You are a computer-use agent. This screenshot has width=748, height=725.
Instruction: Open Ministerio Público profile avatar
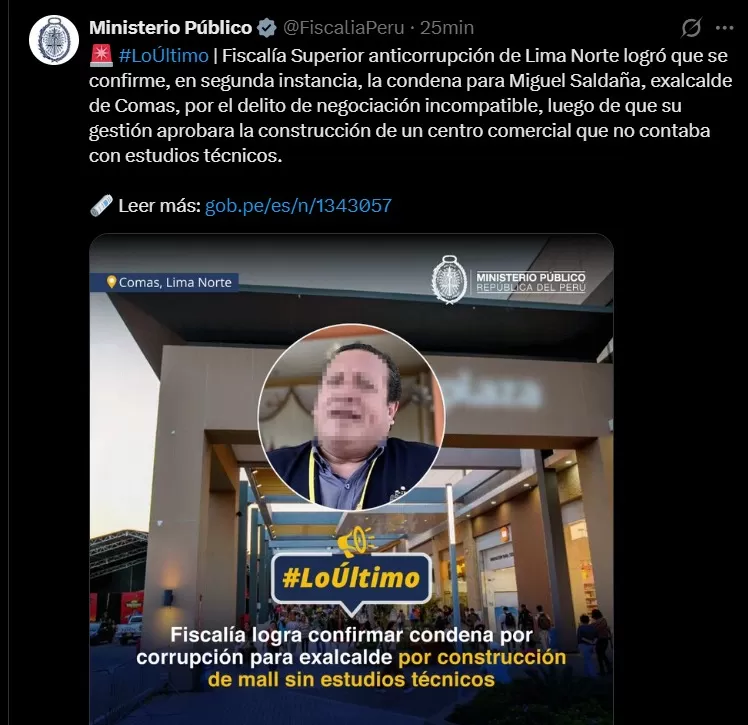pos(54,41)
